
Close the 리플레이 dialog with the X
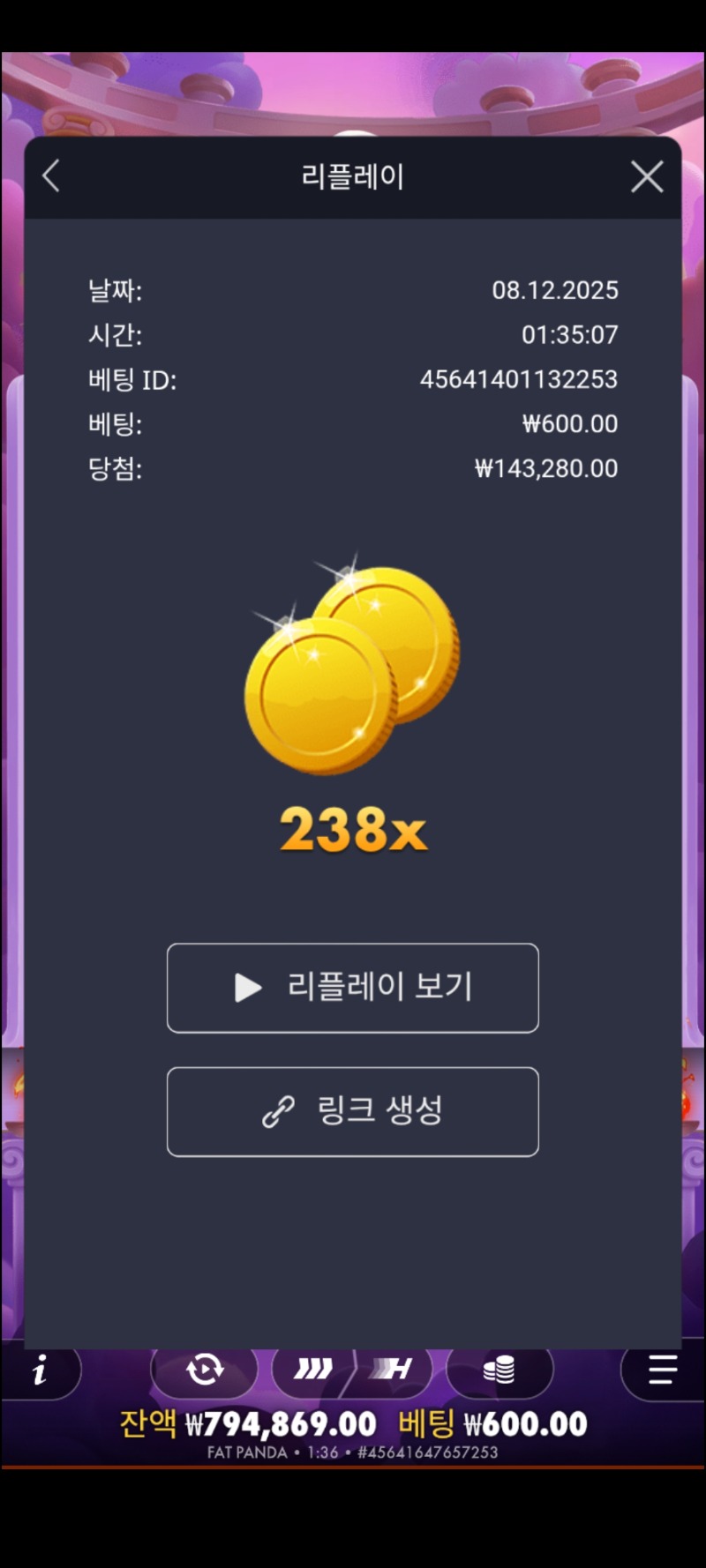(647, 177)
